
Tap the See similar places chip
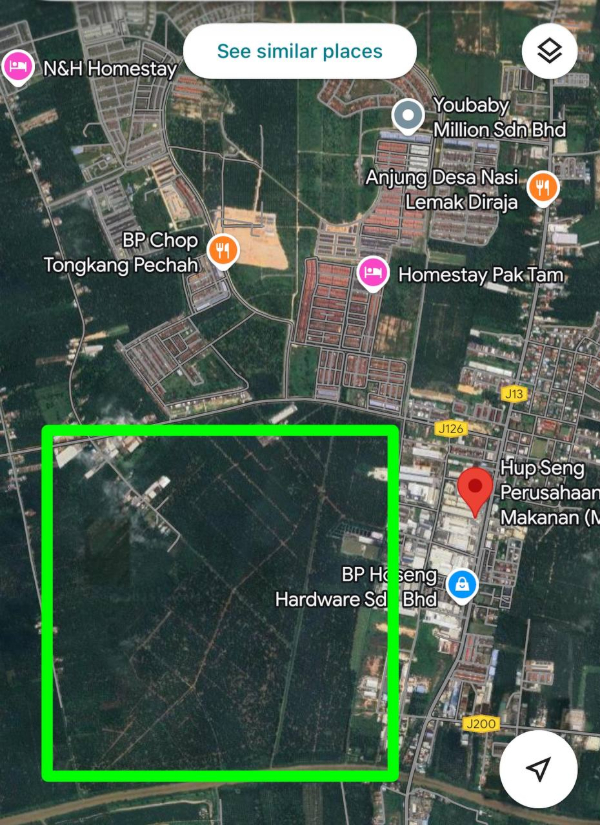[299, 51]
